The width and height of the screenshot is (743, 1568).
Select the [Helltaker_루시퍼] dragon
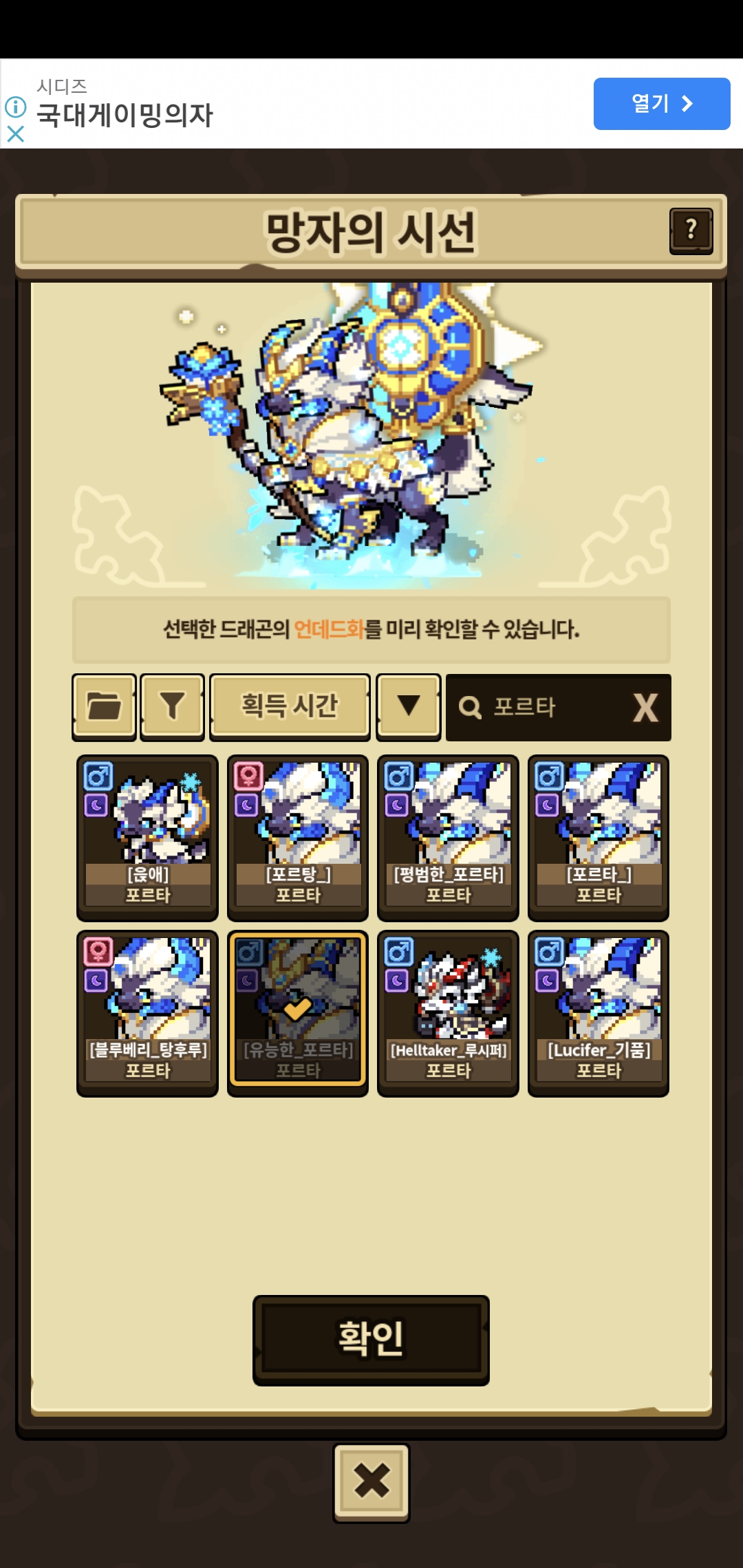(448, 1013)
